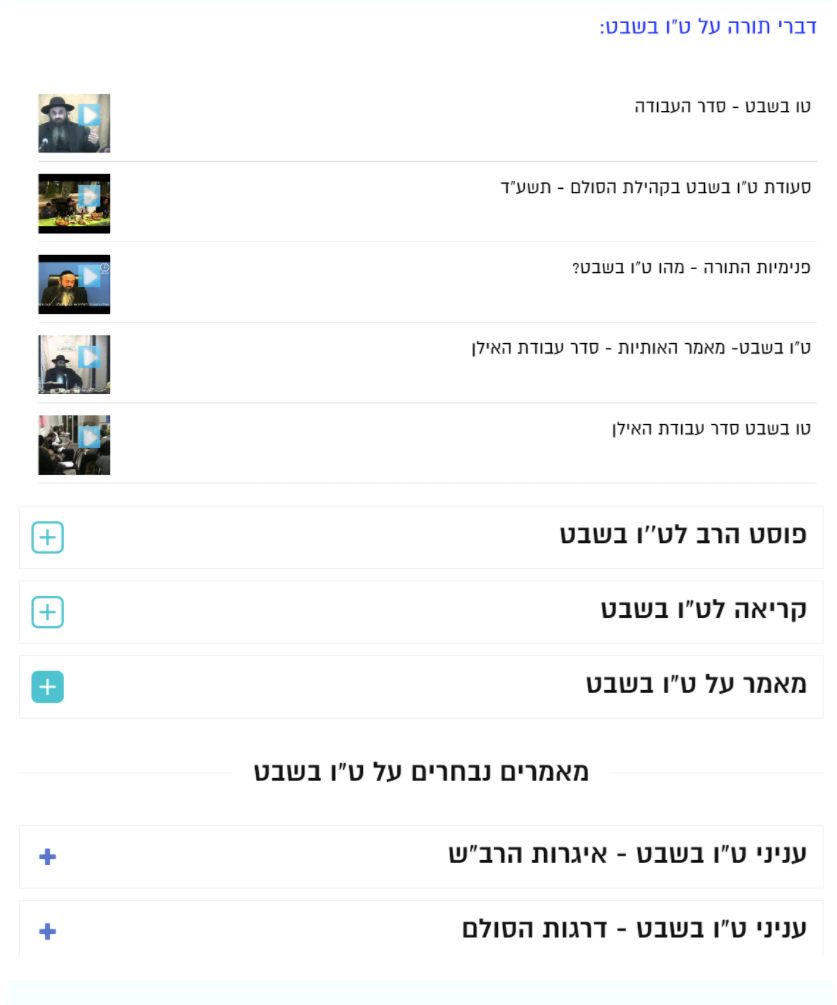The image size is (837, 1005).
Task: Play 'פנימיות התורה - מהו ט"ו בשבט?'
Action: pos(690,268)
